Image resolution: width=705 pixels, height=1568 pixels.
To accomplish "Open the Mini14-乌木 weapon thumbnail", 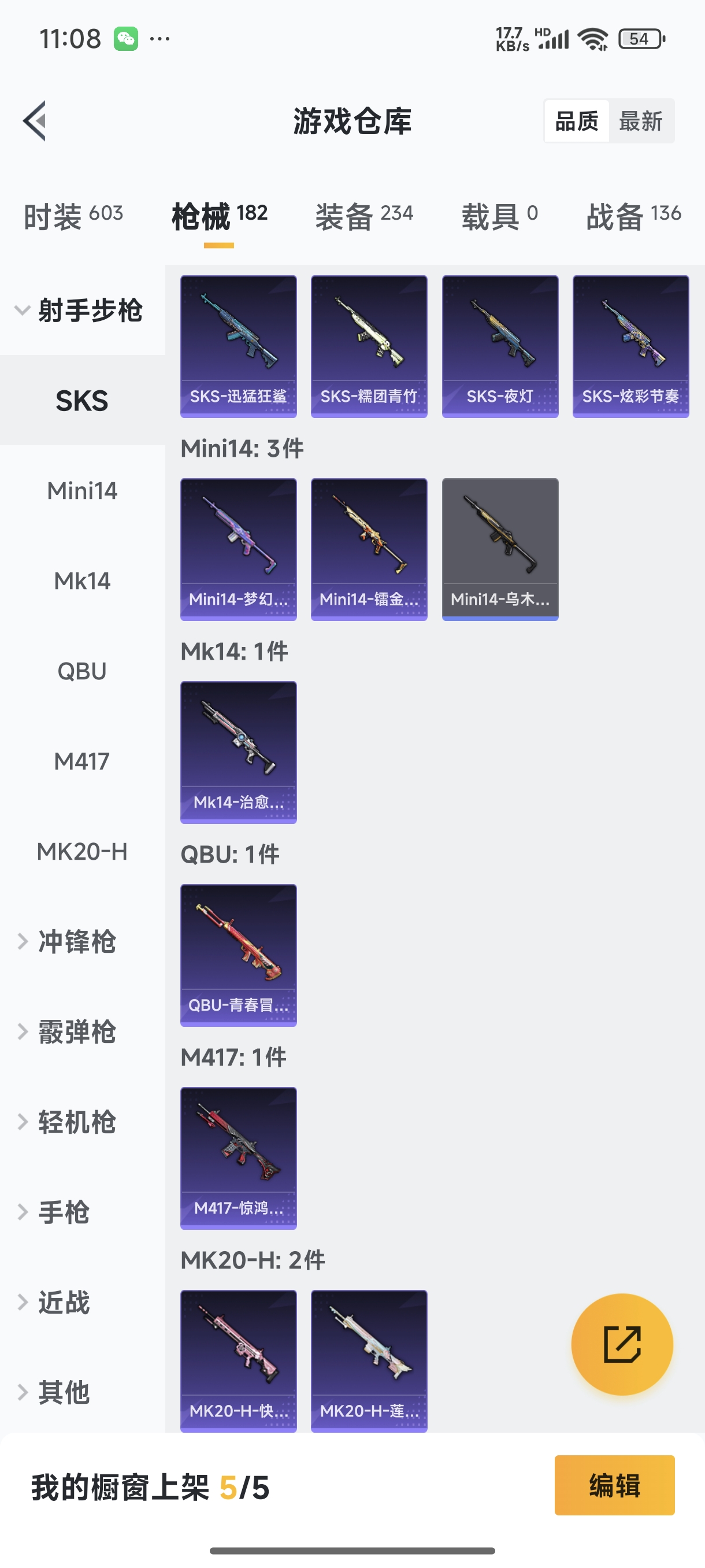I will click(499, 547).
